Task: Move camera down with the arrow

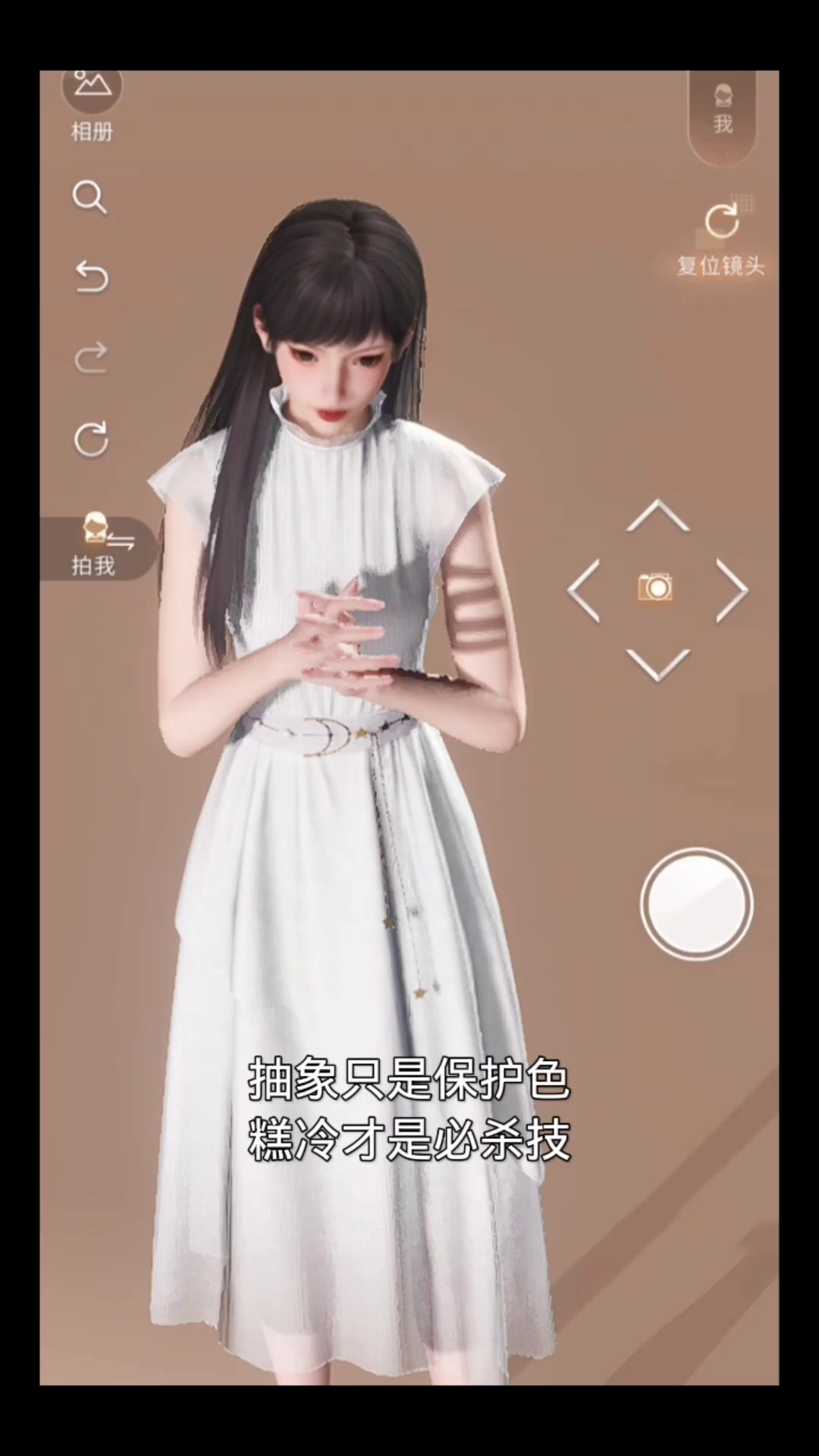Action: [x=657, y=664]
